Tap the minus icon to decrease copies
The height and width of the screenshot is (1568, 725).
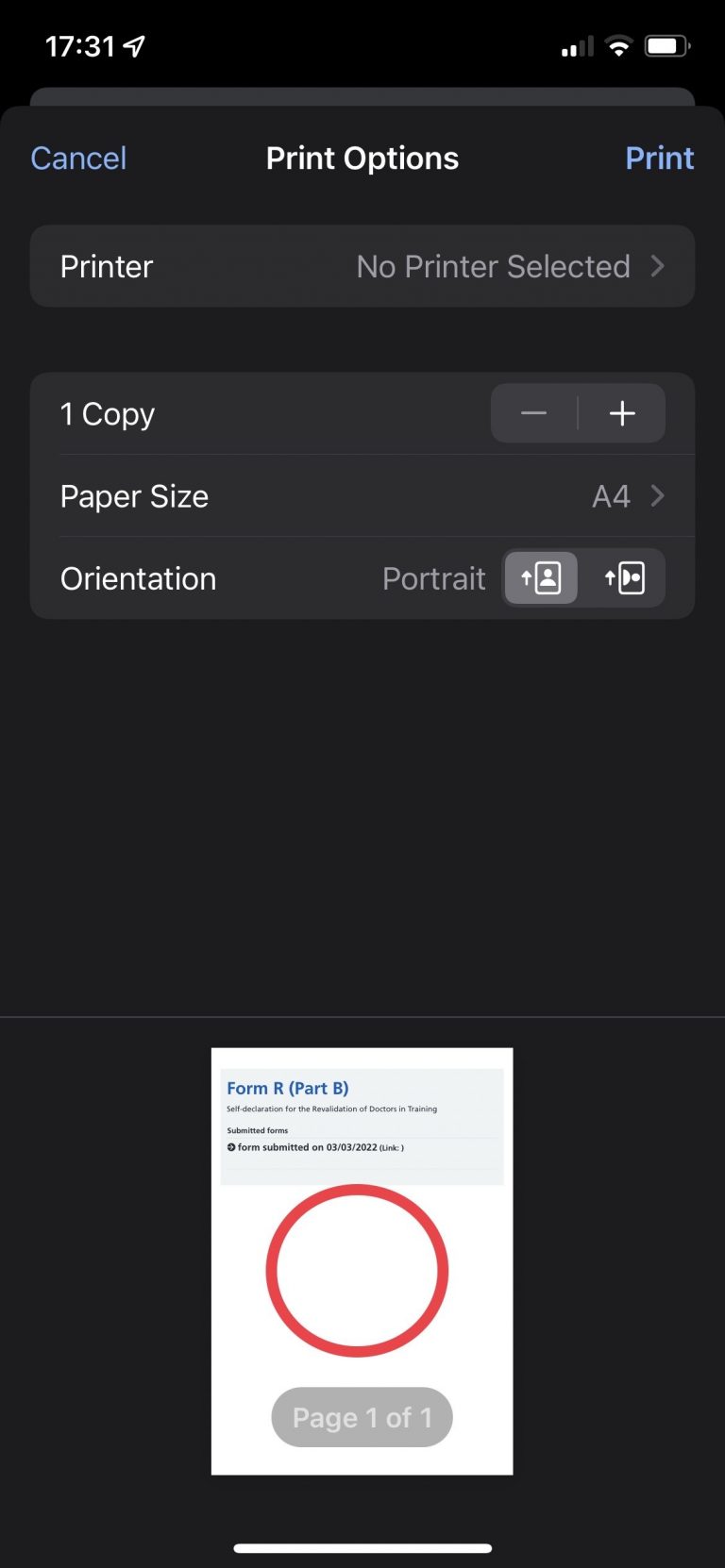tap(533, 412)
